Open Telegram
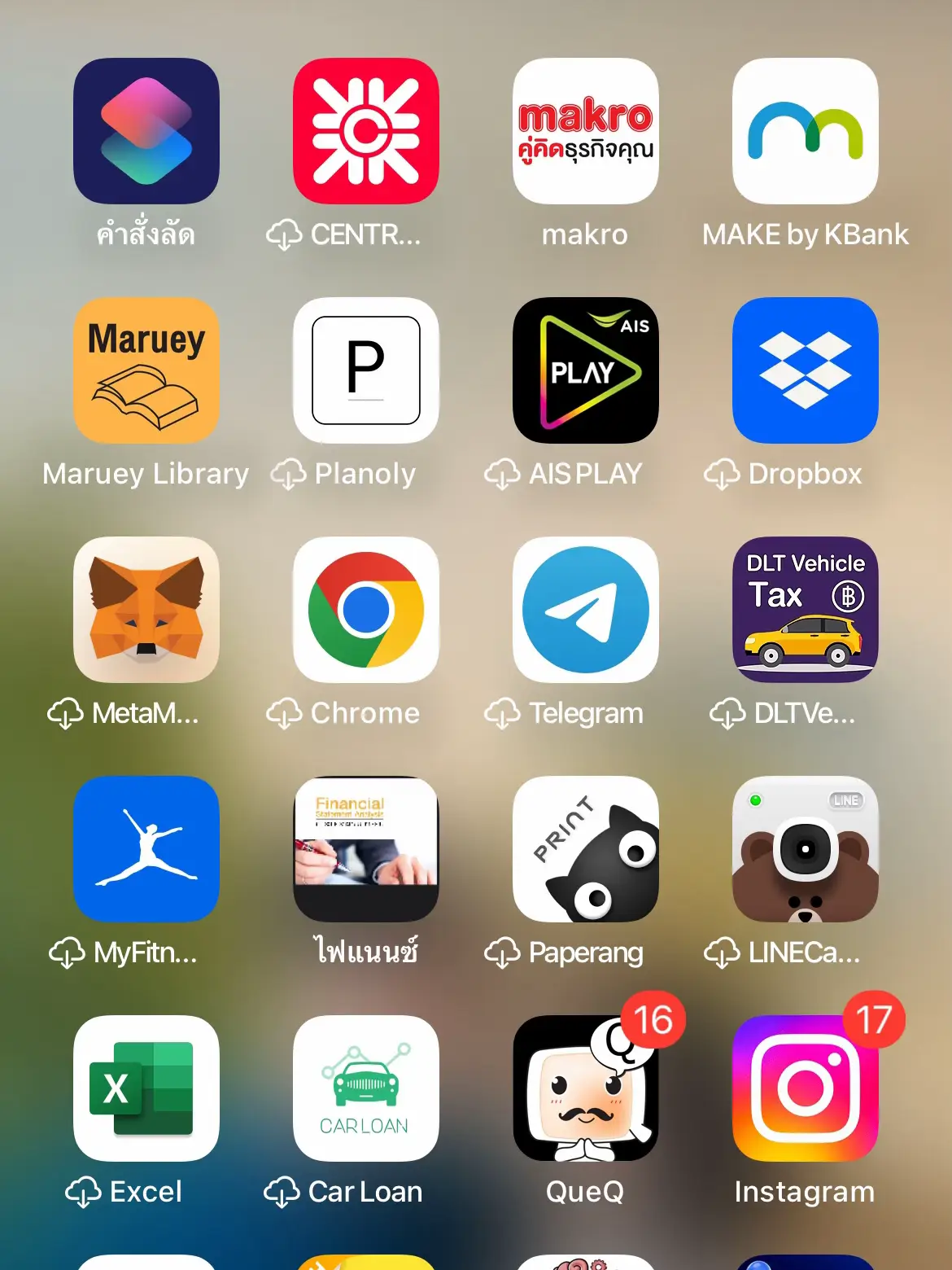This screenshot has width=952, height=1270. [586, 610]
